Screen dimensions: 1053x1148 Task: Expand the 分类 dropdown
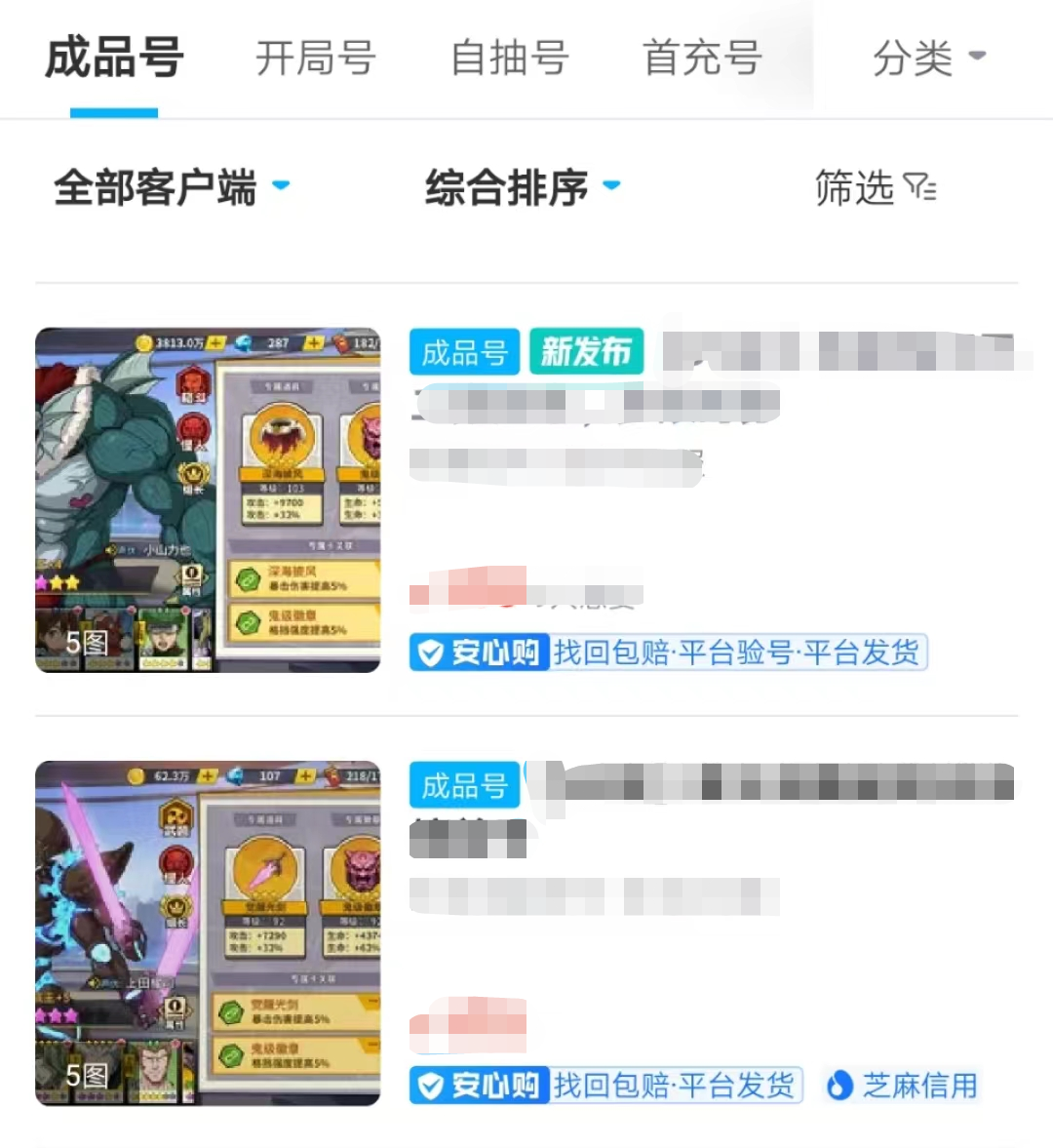pyautogui.click(x=928, y=59)
